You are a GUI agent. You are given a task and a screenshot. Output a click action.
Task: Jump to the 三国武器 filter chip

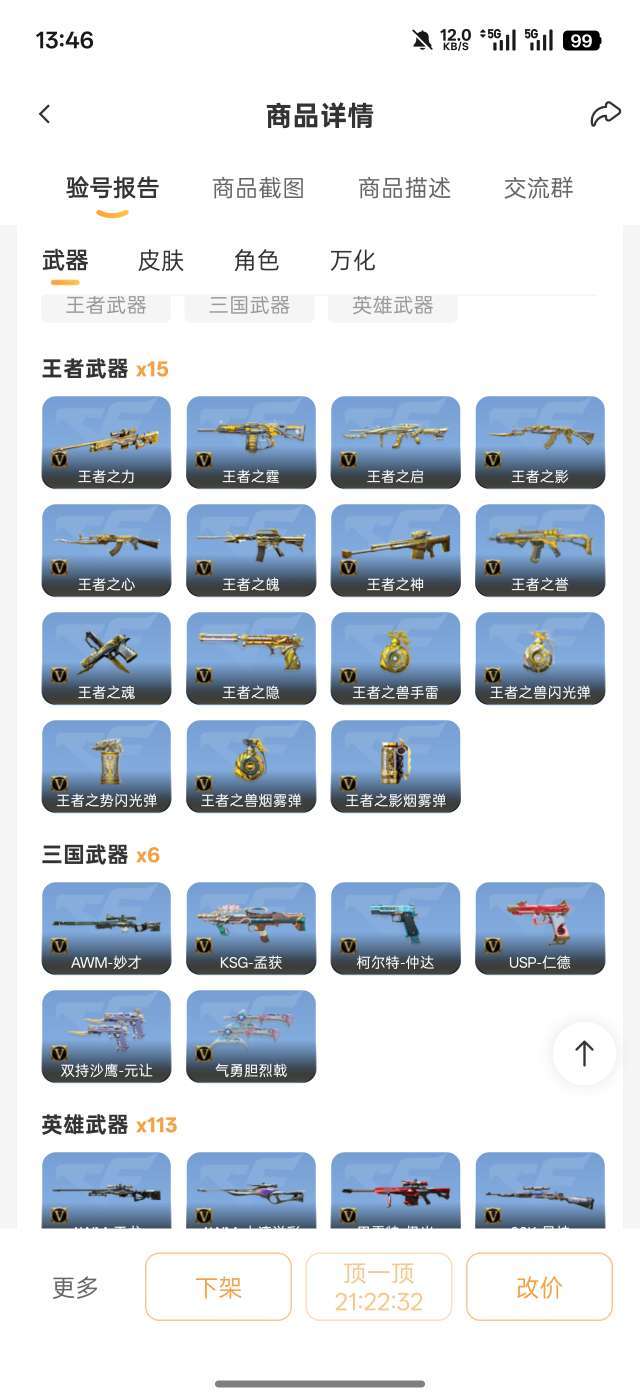coord(249,306)
